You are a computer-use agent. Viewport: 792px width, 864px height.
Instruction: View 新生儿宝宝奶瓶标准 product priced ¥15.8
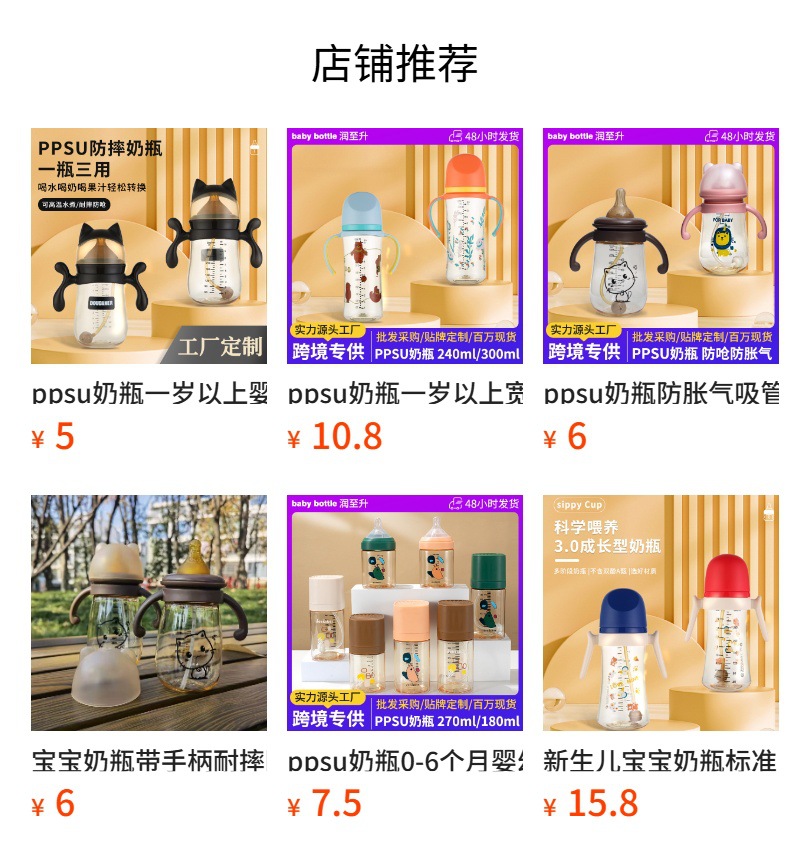[660, 612]
